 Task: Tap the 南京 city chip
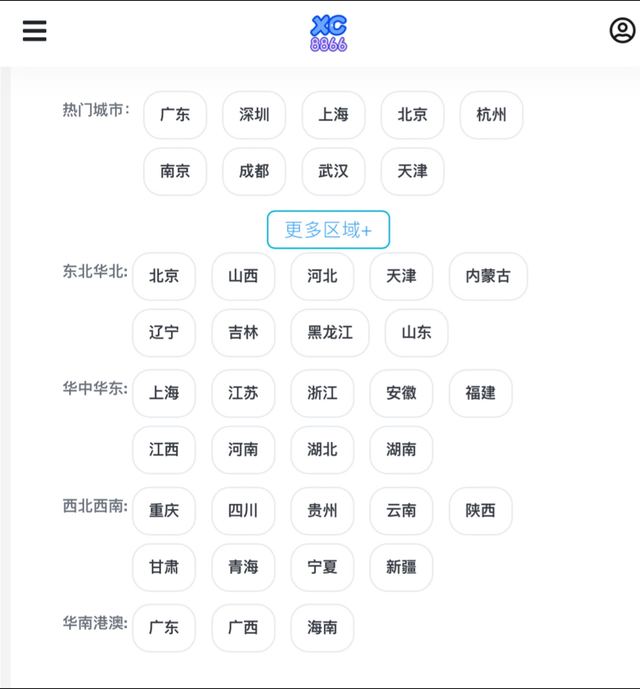[x=175, y=171]
